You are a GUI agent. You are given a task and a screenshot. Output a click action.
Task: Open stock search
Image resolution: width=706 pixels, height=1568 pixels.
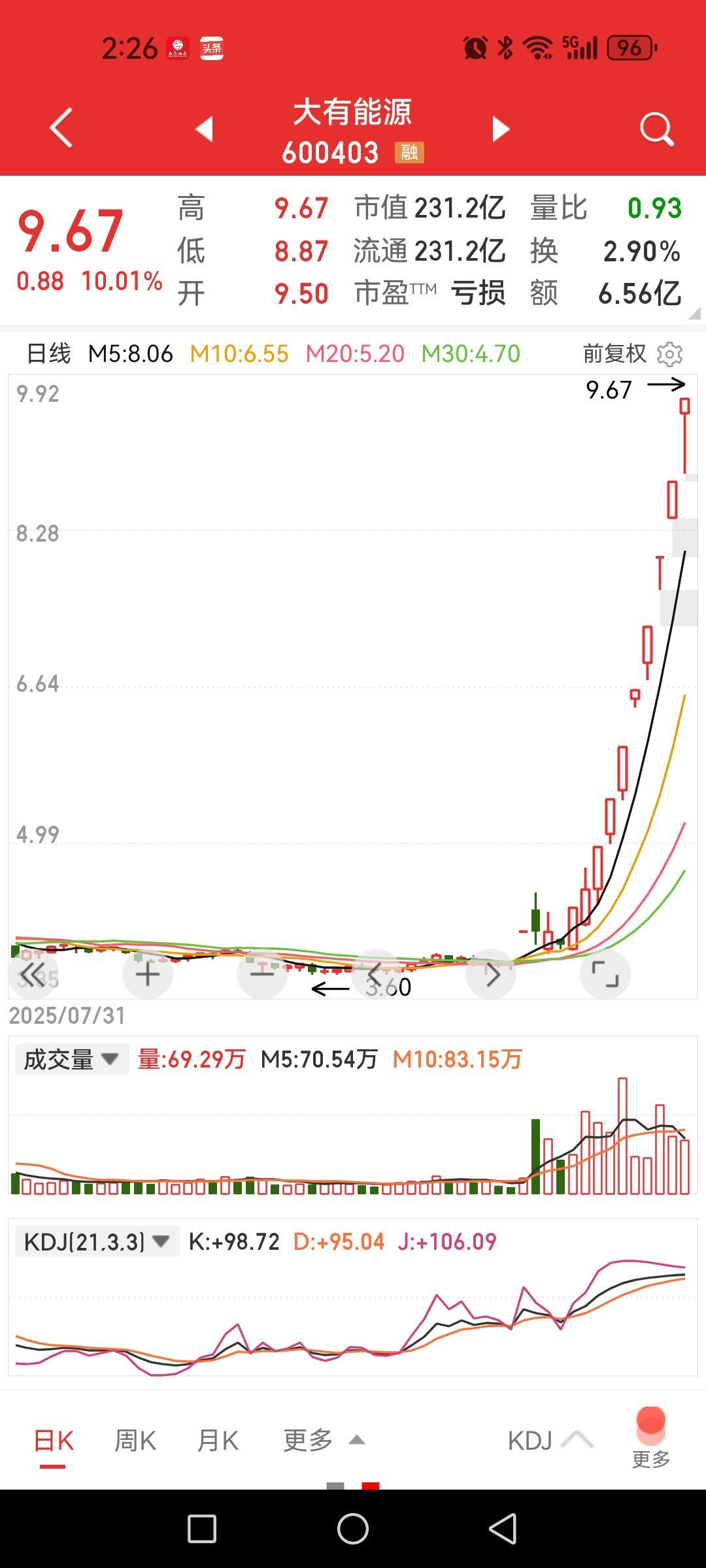[656, 129]
